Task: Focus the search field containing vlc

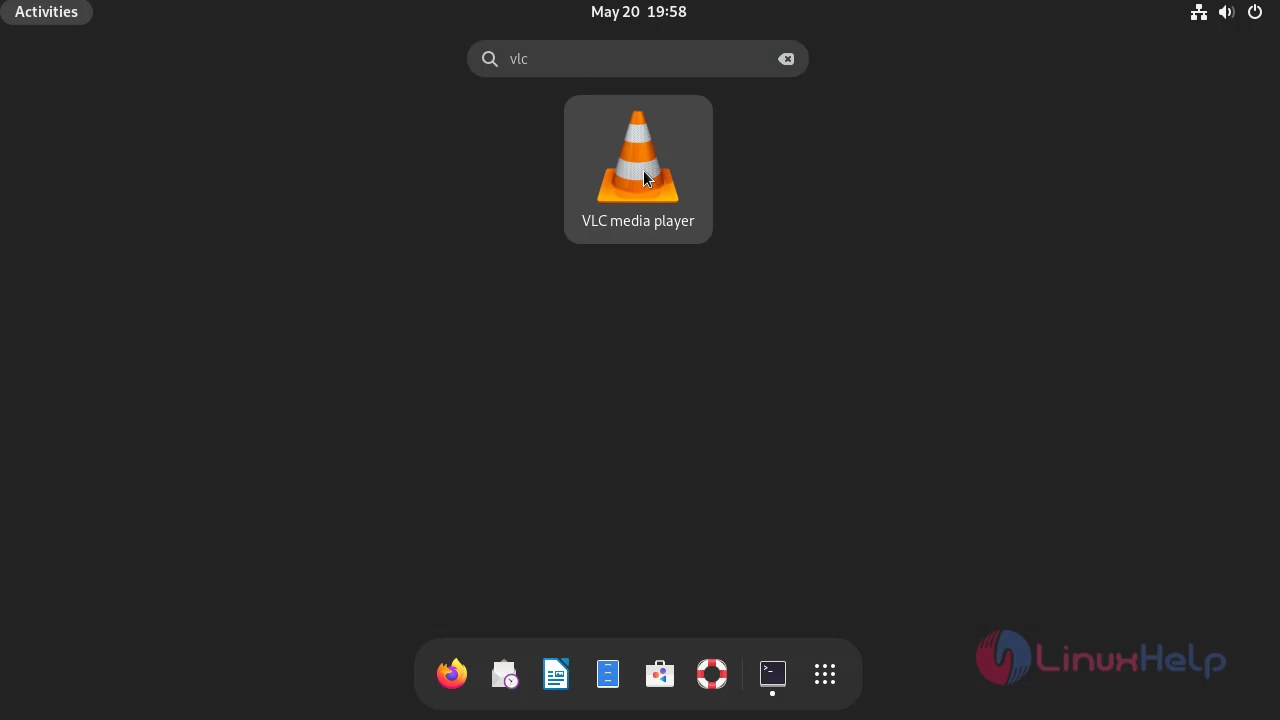Action: (x=630, y=59)
